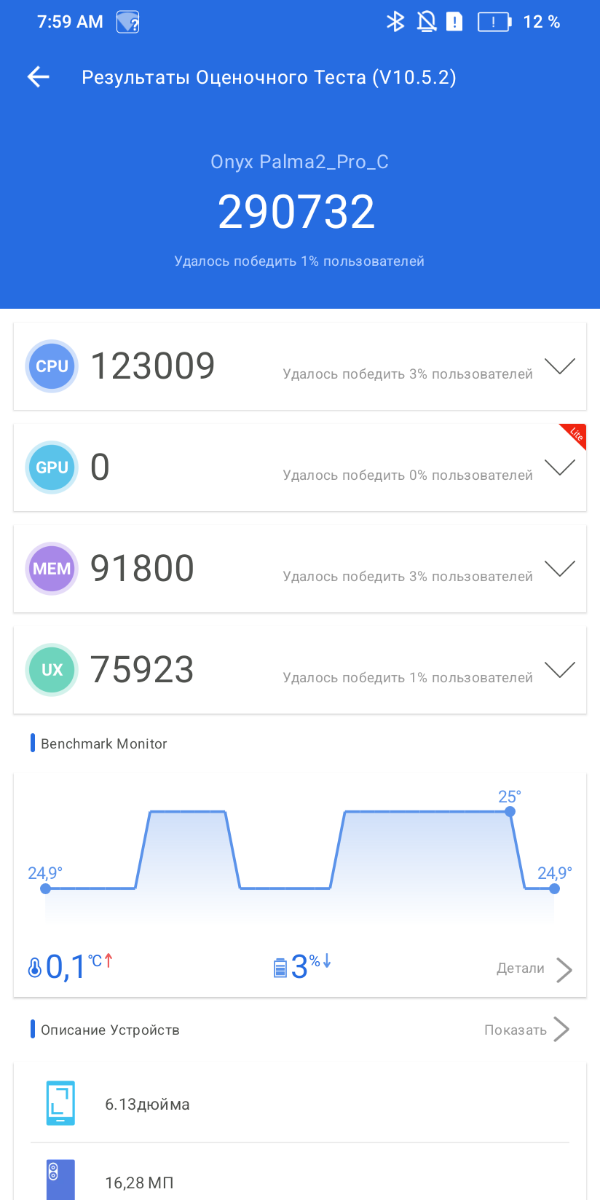Tap Показать next to Описание Устройств
This screenshot has width=600, height=1200.
tap(527, 1030)
